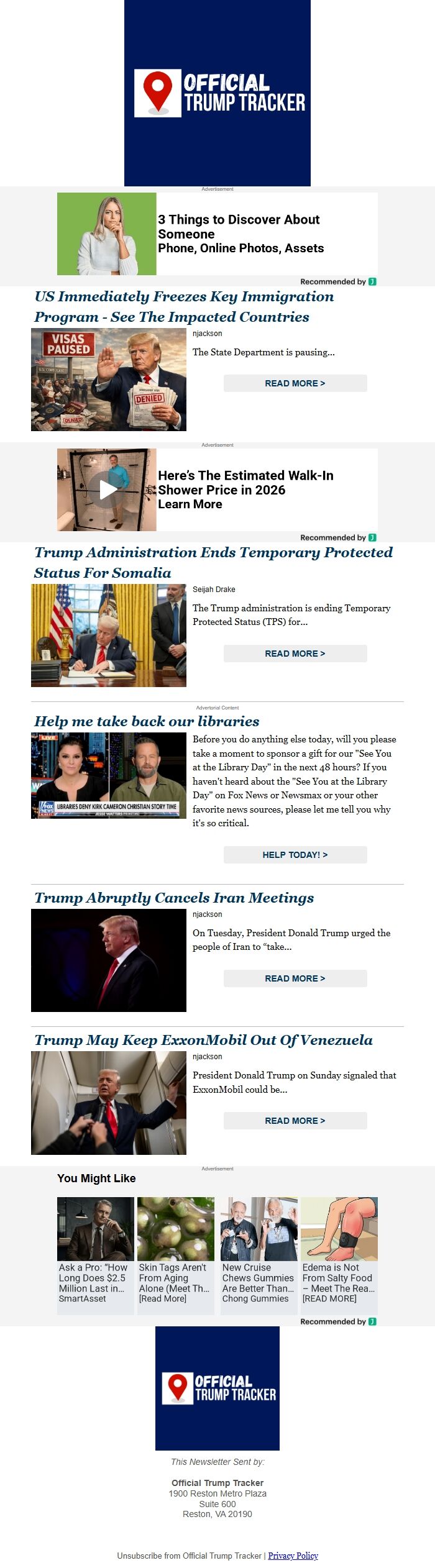
Task: Tap READ MORE for the Somalia TPS article
Action: (295, 654)
